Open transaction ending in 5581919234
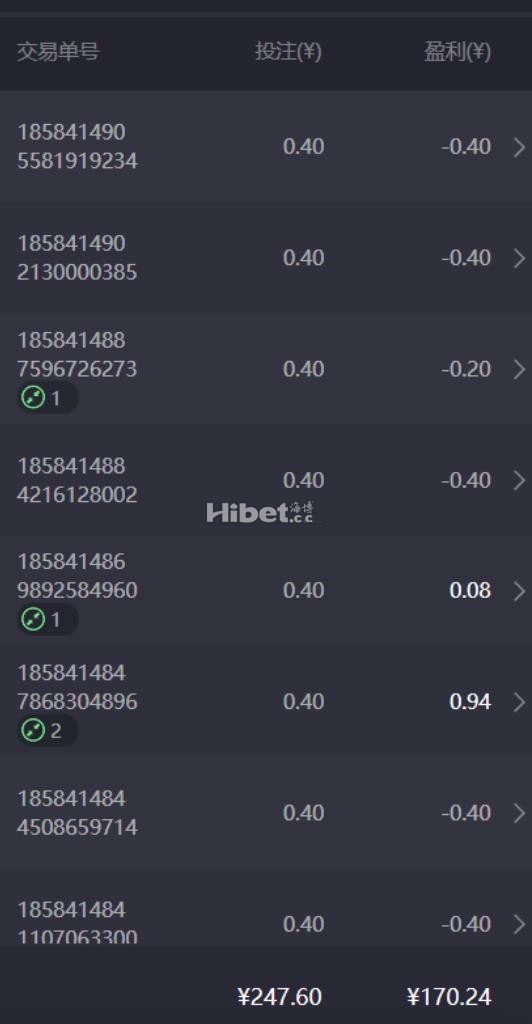Image resolution: width=532 pixels, height=1024 pixels. [266, 146]
